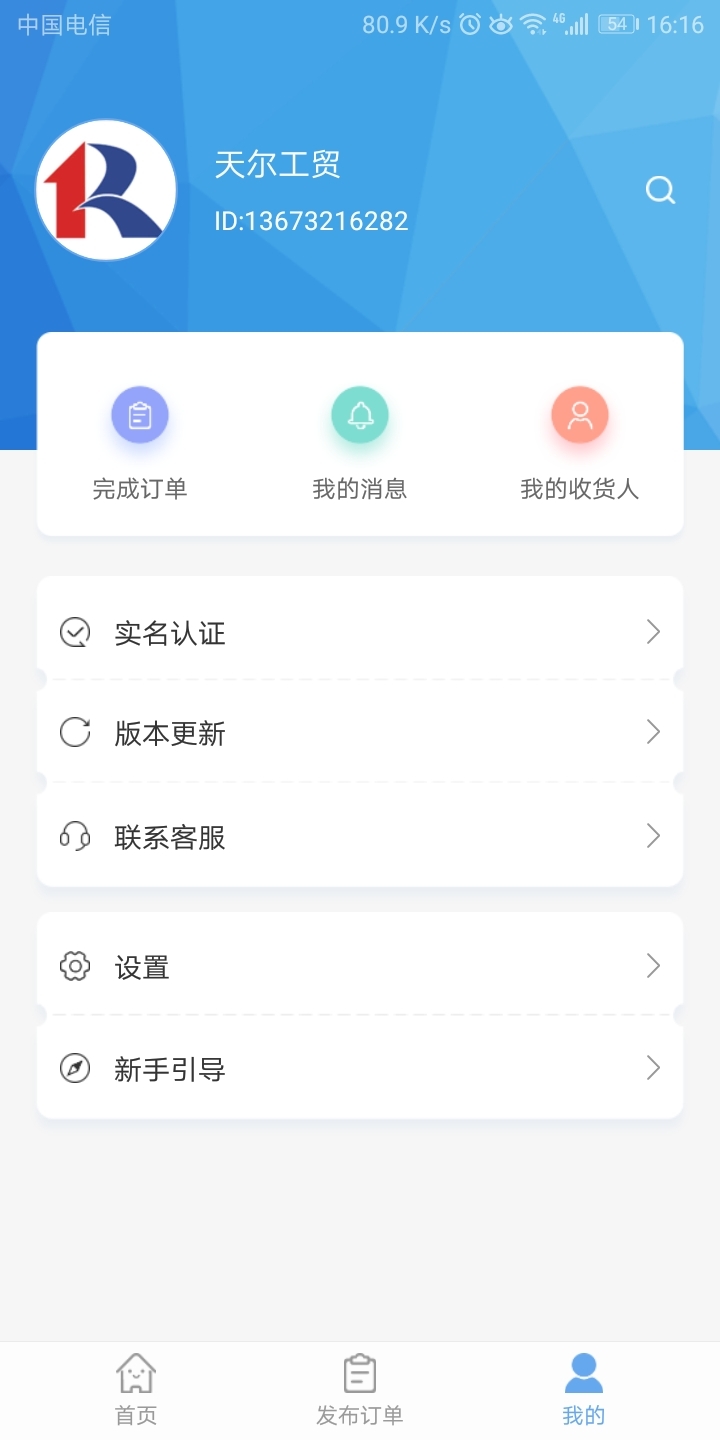View 我的消息 messages

360,442
